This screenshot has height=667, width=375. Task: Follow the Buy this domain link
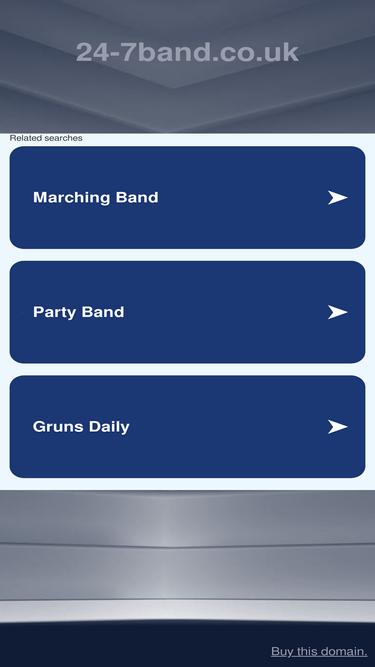point(319,651)
